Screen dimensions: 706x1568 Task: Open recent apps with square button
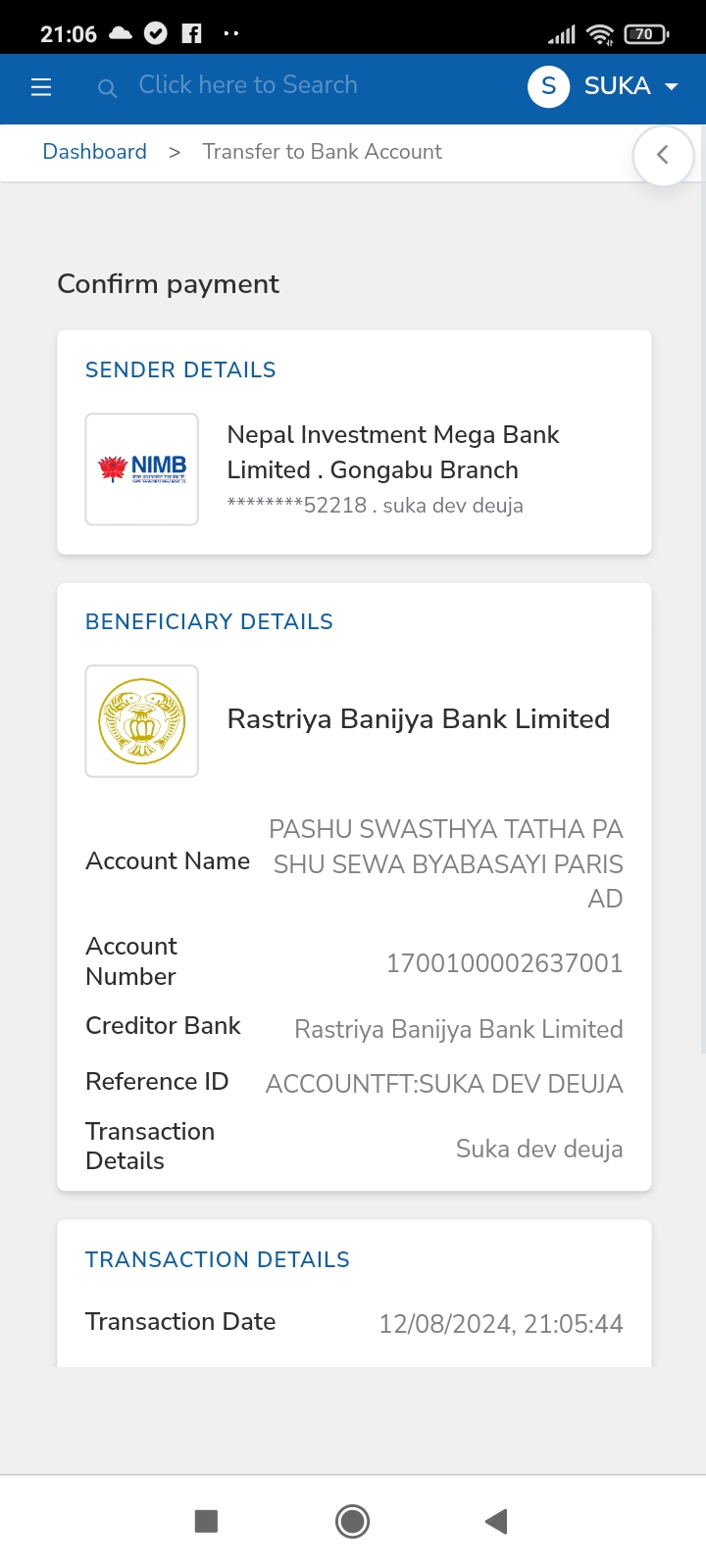pyautogui.click(x=206, y=1521)
